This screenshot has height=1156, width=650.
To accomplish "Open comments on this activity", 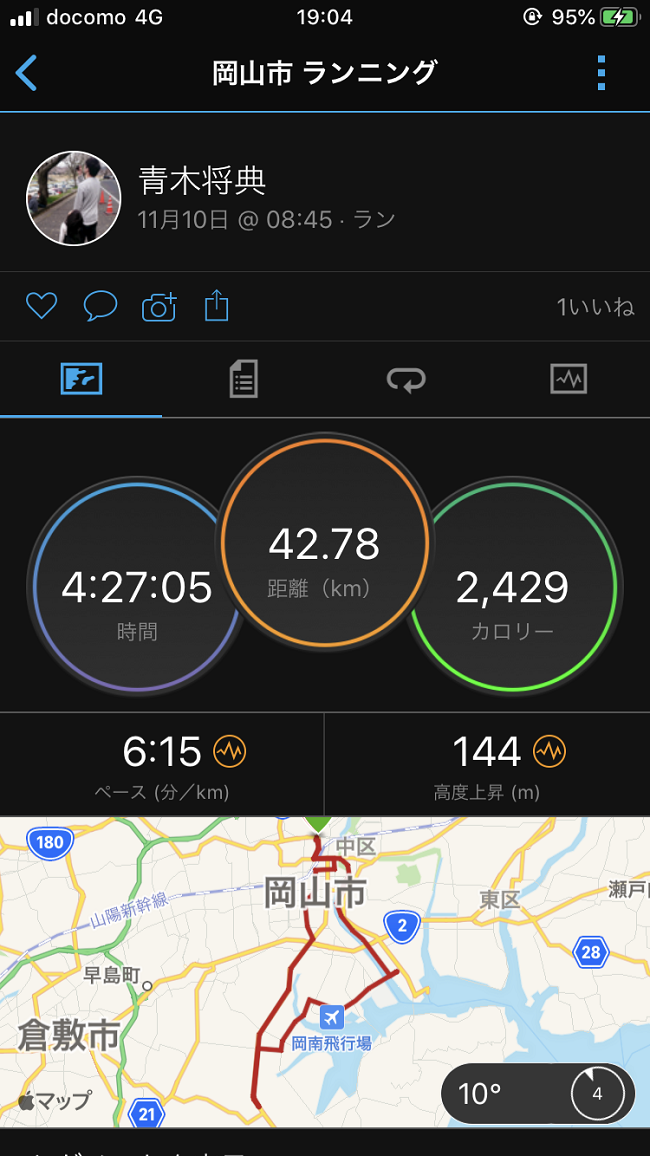I will tap(100, 306).
